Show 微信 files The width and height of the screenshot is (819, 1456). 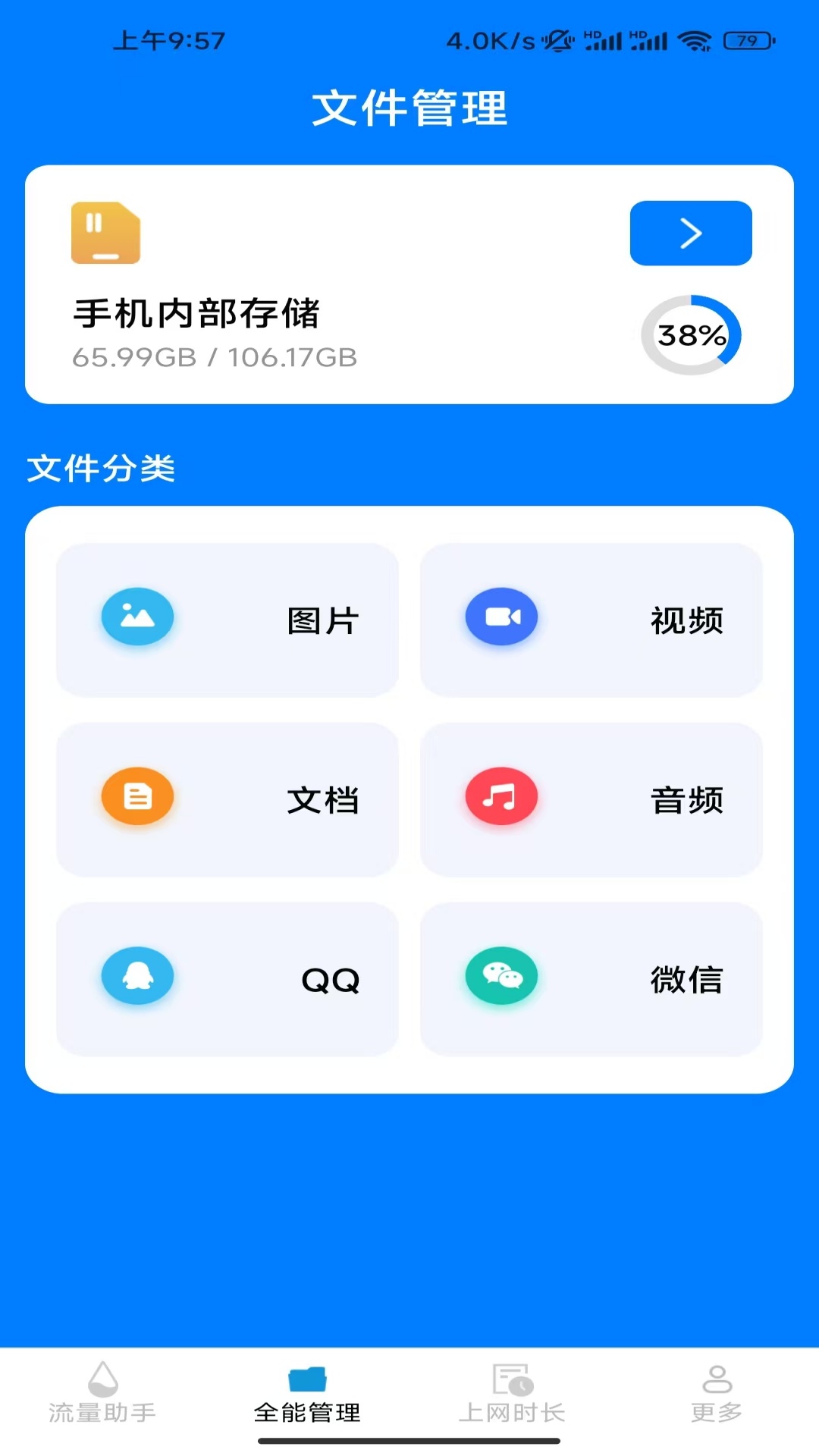591,979
